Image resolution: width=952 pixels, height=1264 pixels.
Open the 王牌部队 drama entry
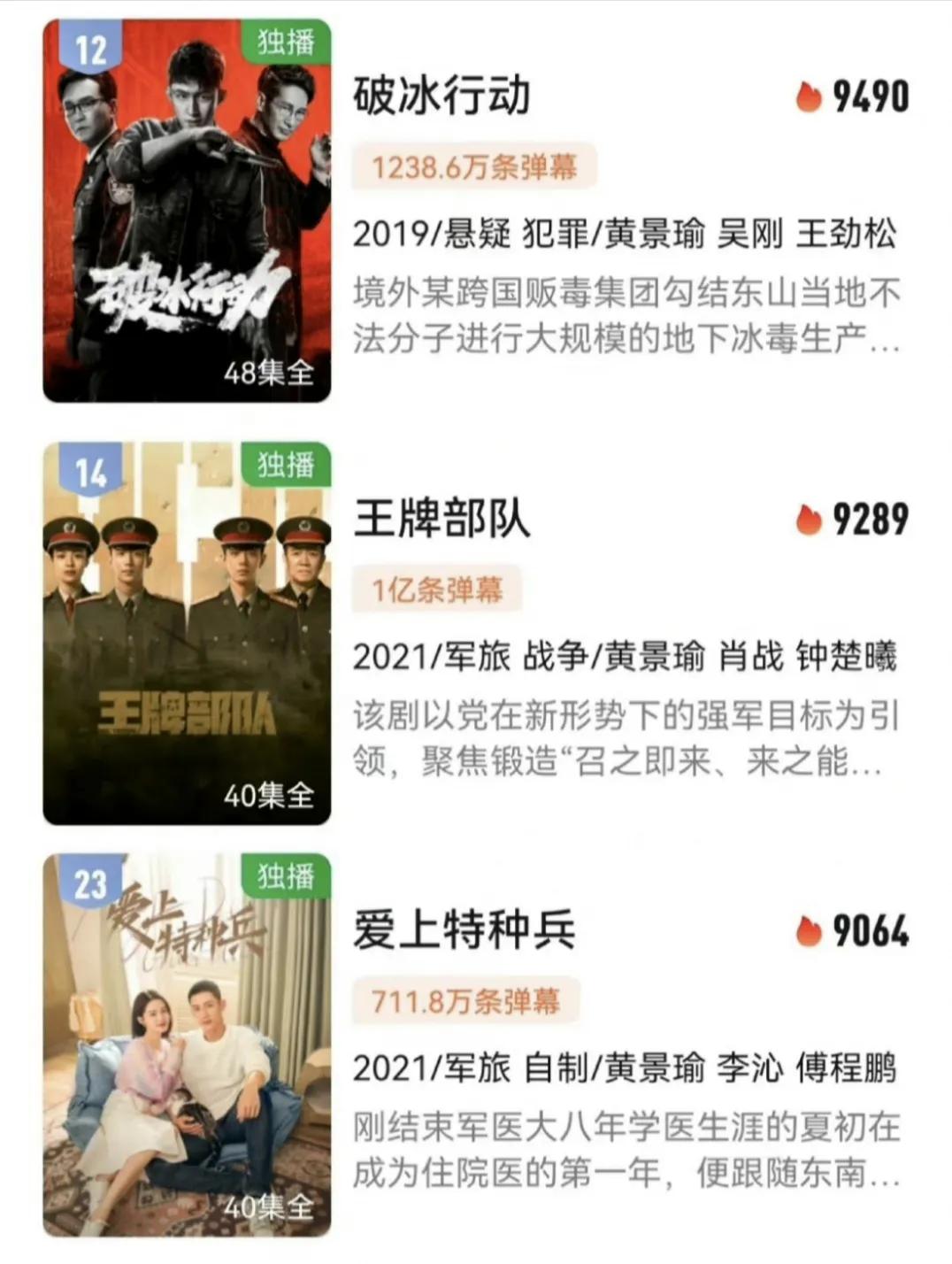pyautogui.click(x=441, y=520)
